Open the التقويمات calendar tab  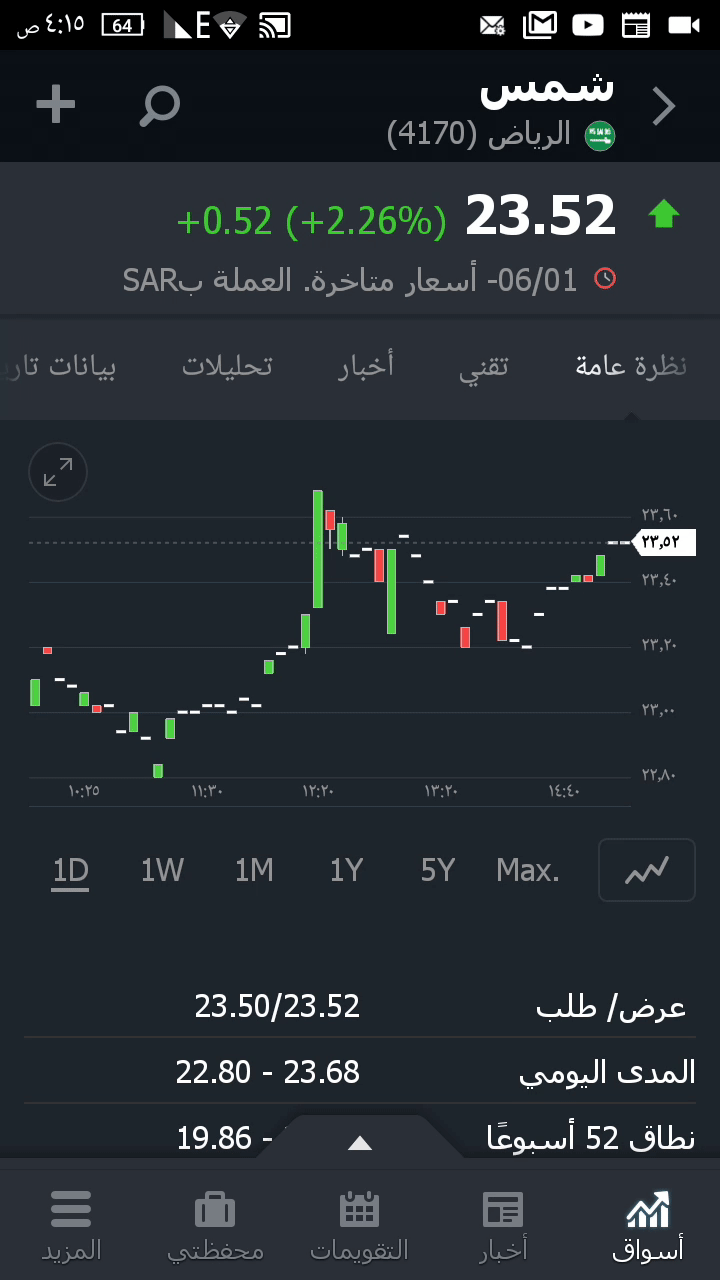pyautogui.click(x=360, y=1225)
